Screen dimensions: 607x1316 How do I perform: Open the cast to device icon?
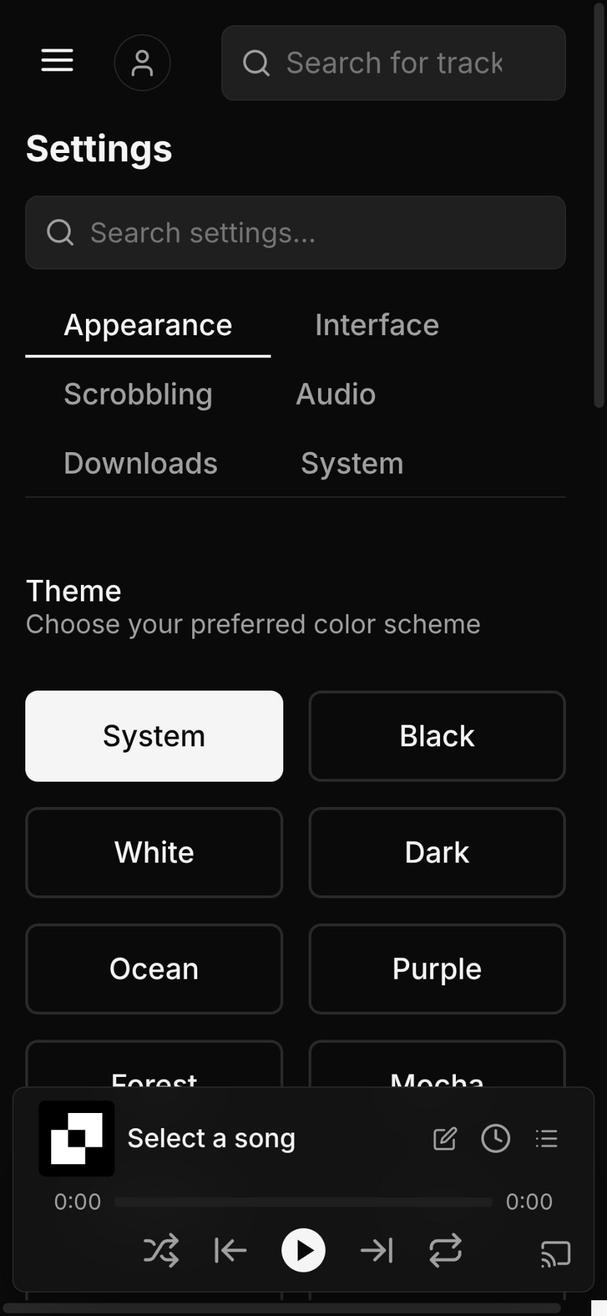click(x=555, y=1252)
